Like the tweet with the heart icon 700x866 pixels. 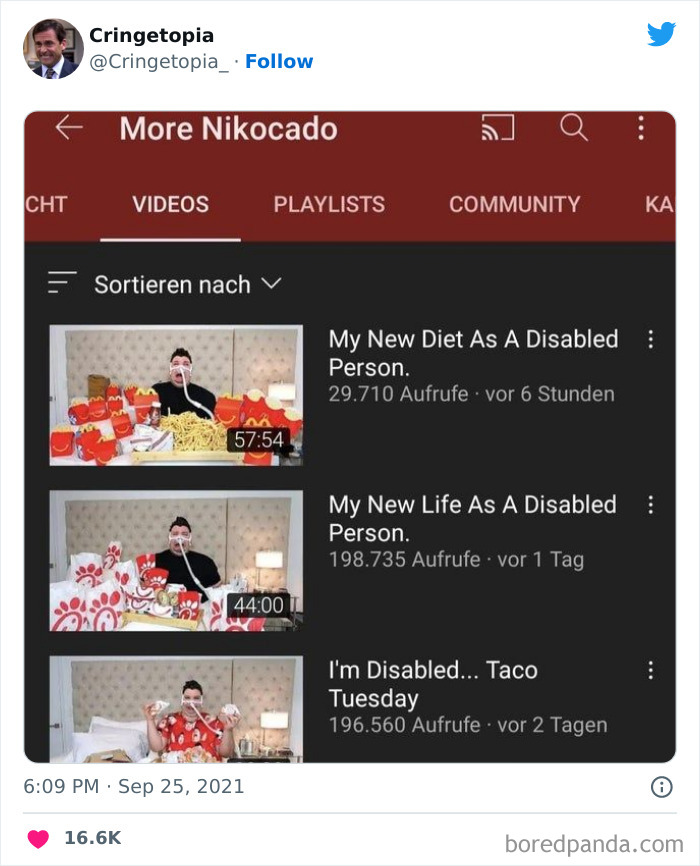(38, 838)
